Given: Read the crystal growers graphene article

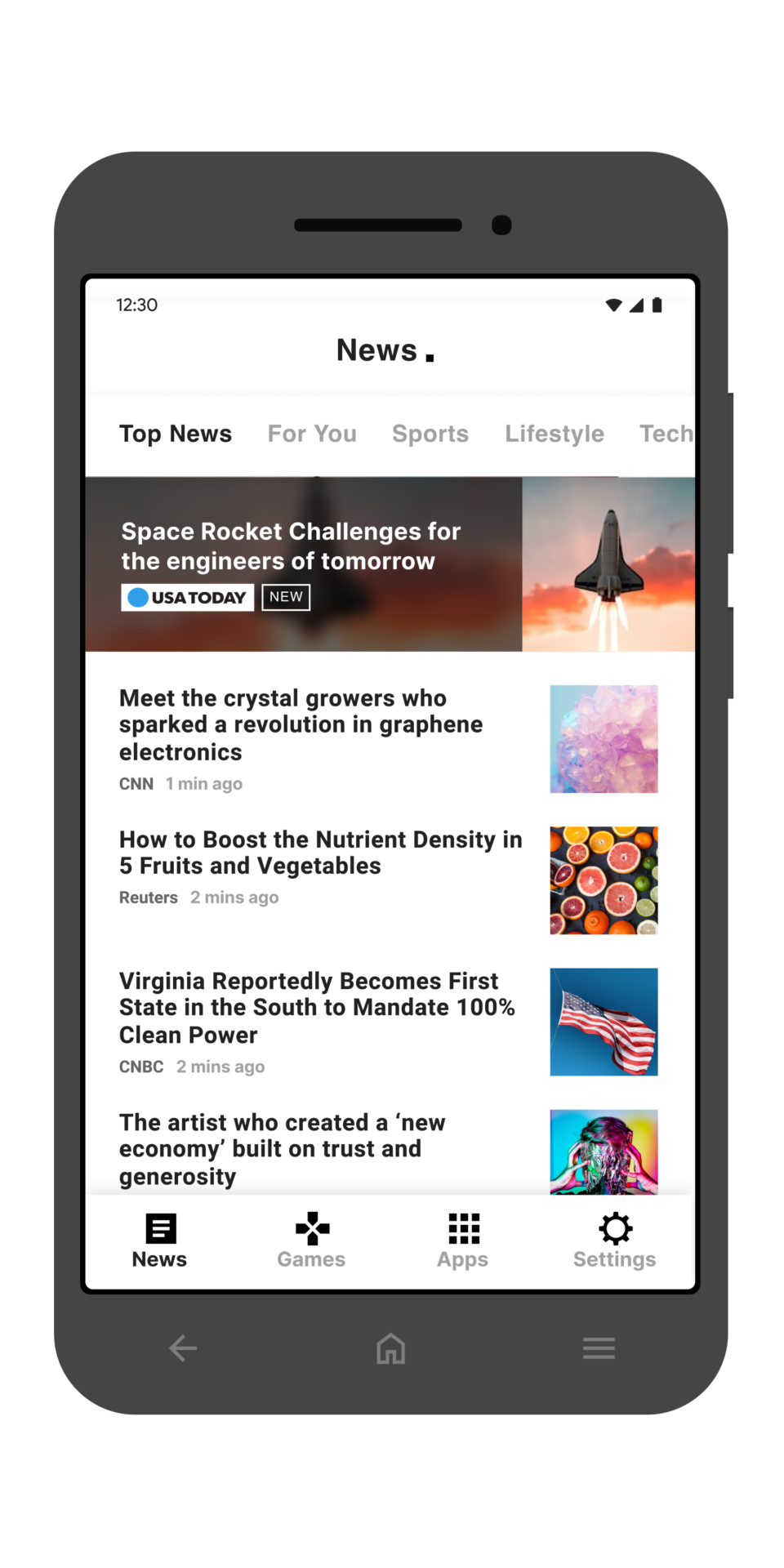Looking at the screenshot, I should (301, 725).
